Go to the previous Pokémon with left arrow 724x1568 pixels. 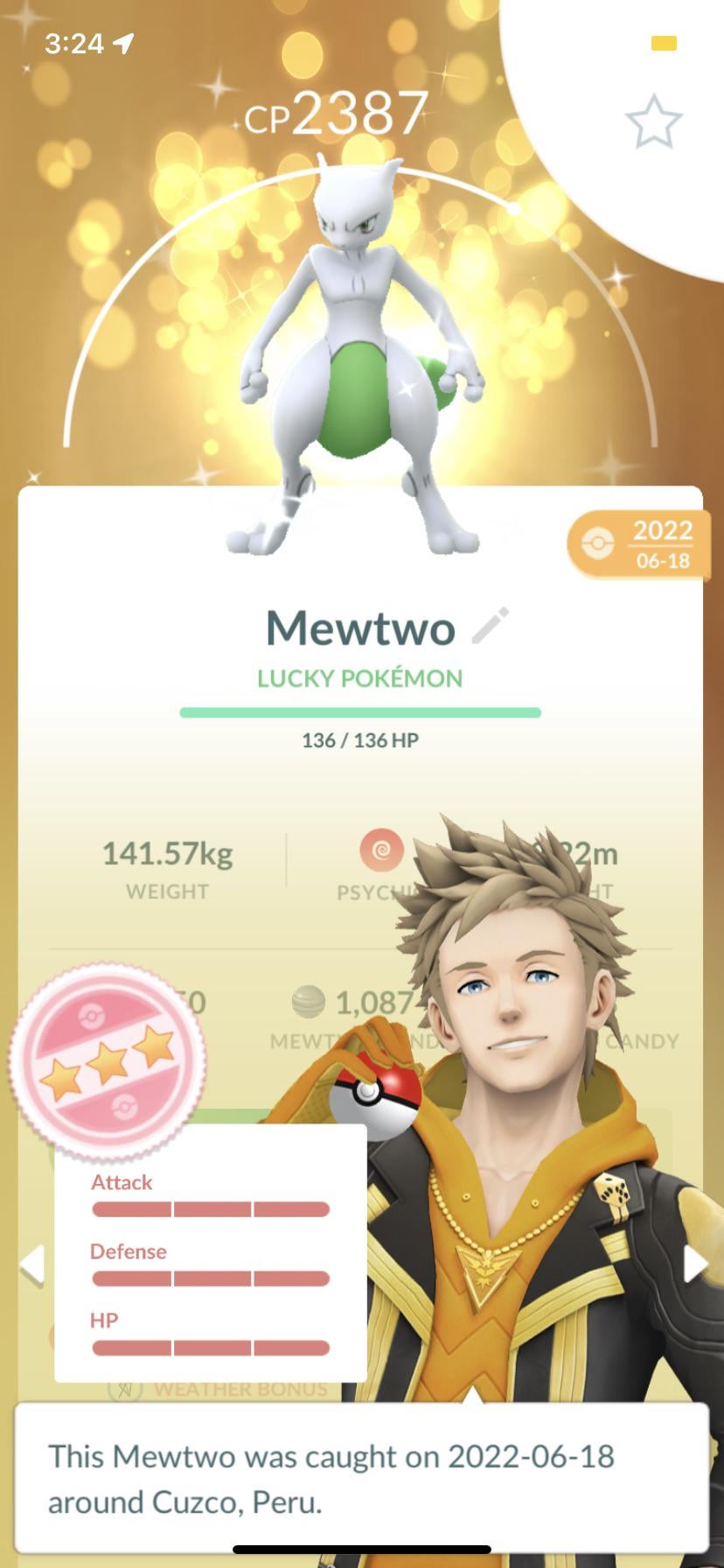(x=31, y=1264)
